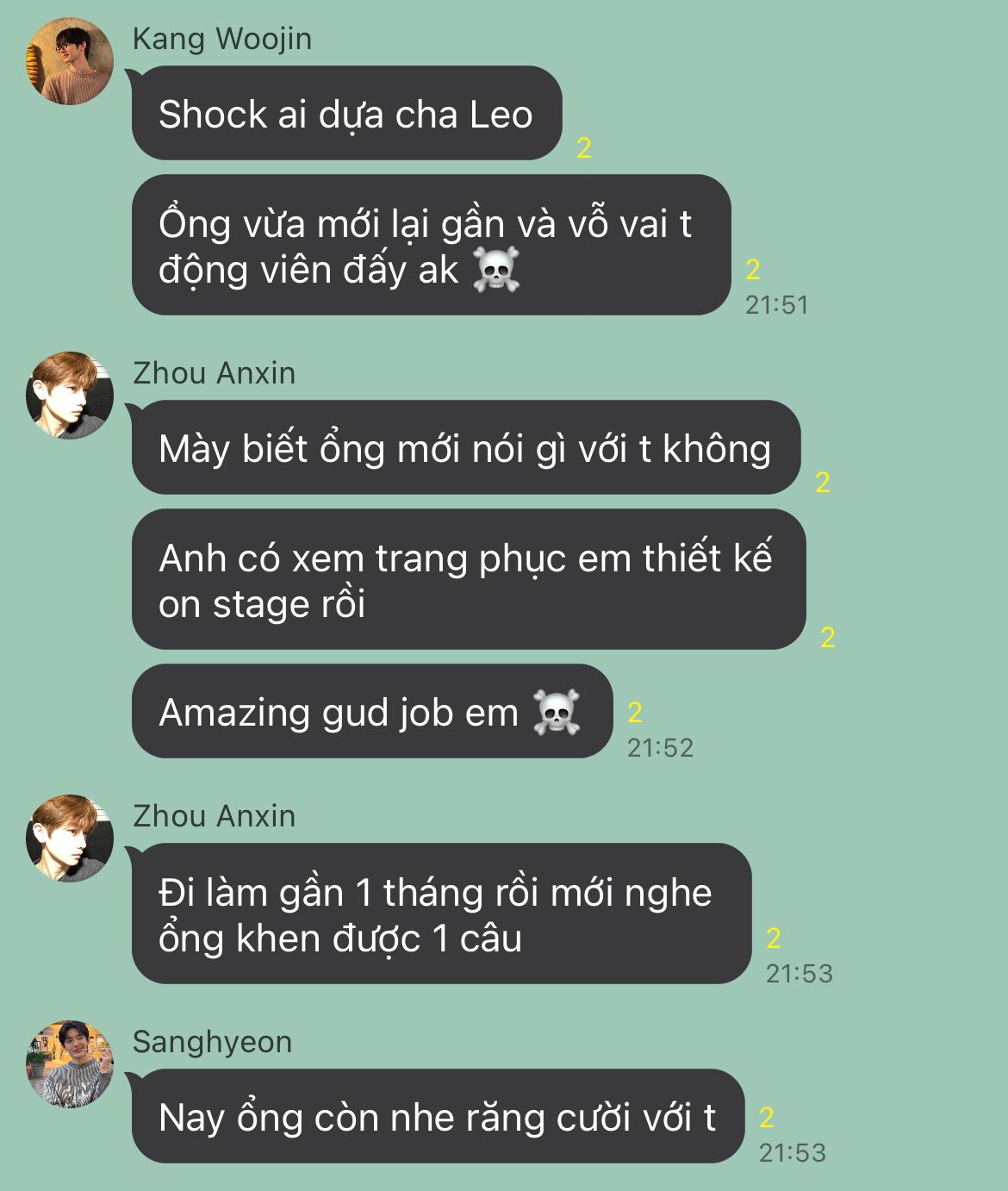This screenshot has width=1008, height=1191.
Task: Tap Zhou Anxin's avatar beside 'Đi làm gần' message
Action: (70, 839)
